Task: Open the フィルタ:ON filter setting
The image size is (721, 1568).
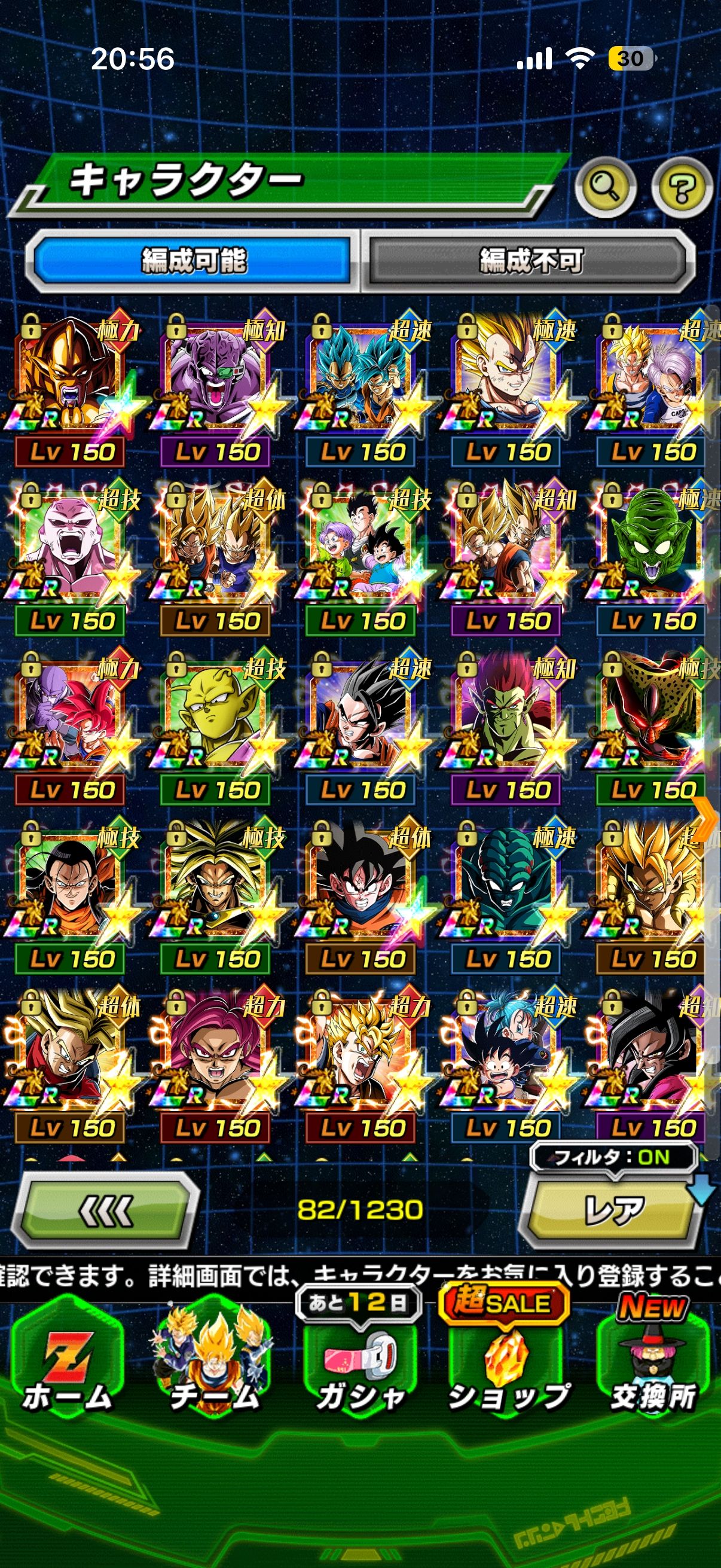Action: click(x=613, y=1157)
